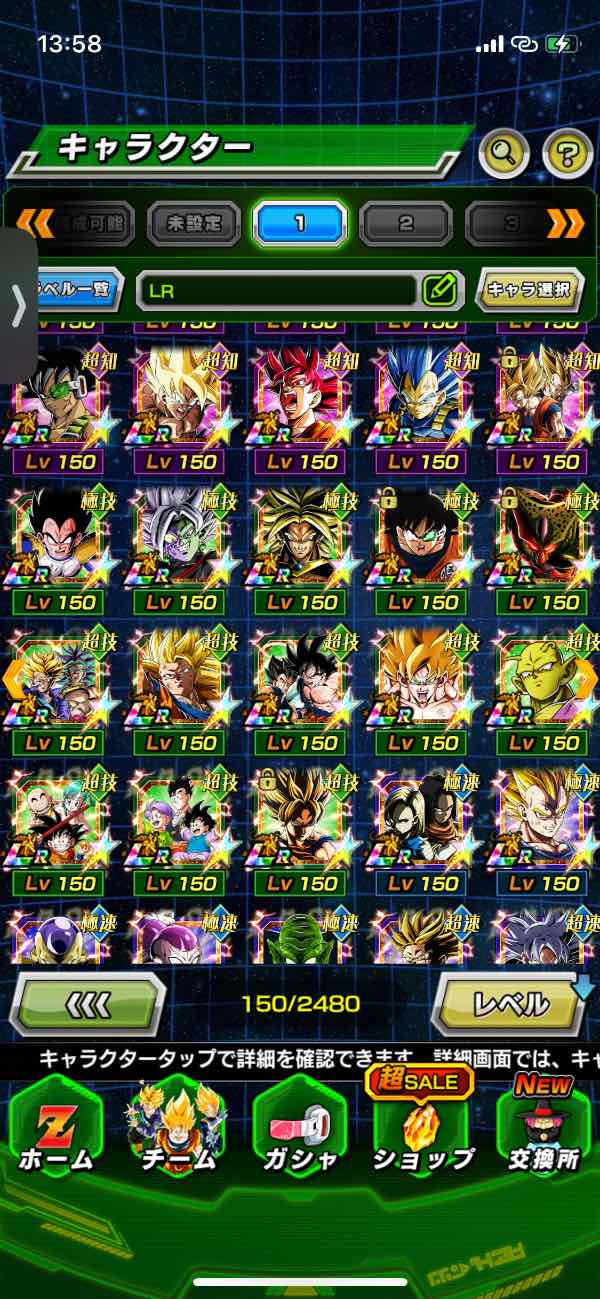Go to previous team tabs with left arrows
The width and height of the screenshot is (600, 1299).
pyautogui.click(x=36, y=223)
